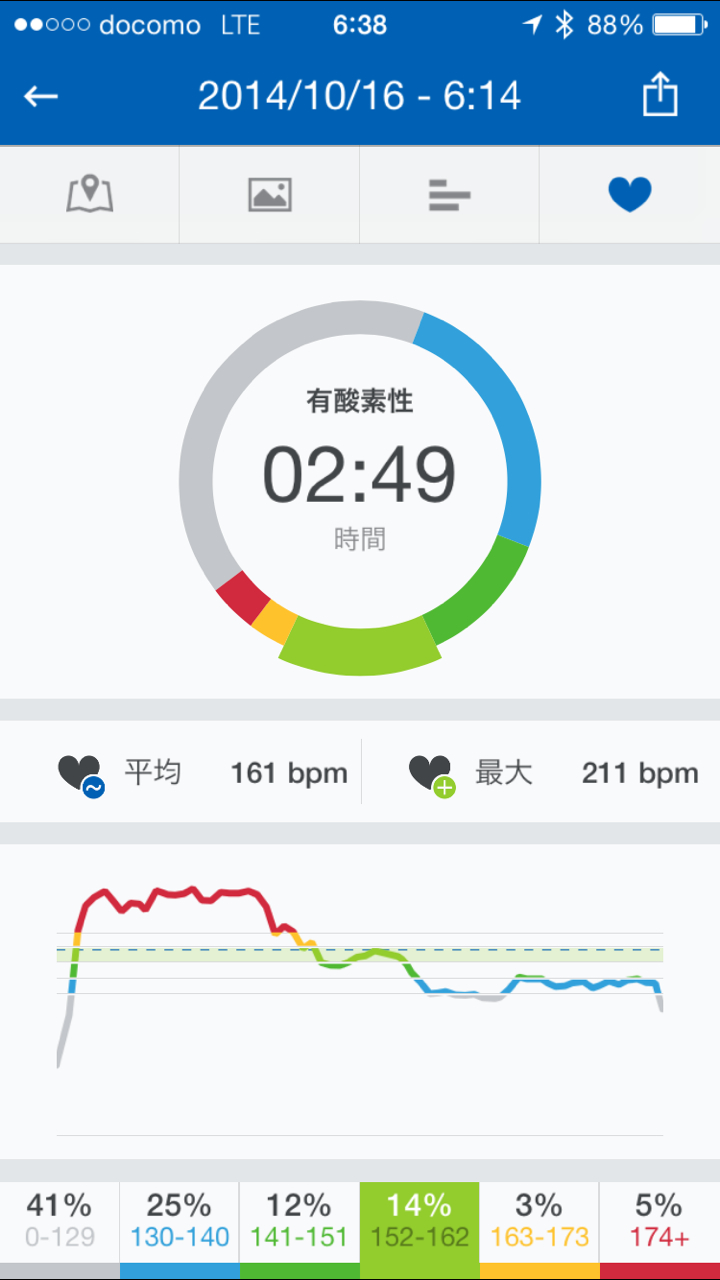Select the 130-140 heart rate zone
The width and height of the screenshot is (720, 1280).
point(180,1222)
